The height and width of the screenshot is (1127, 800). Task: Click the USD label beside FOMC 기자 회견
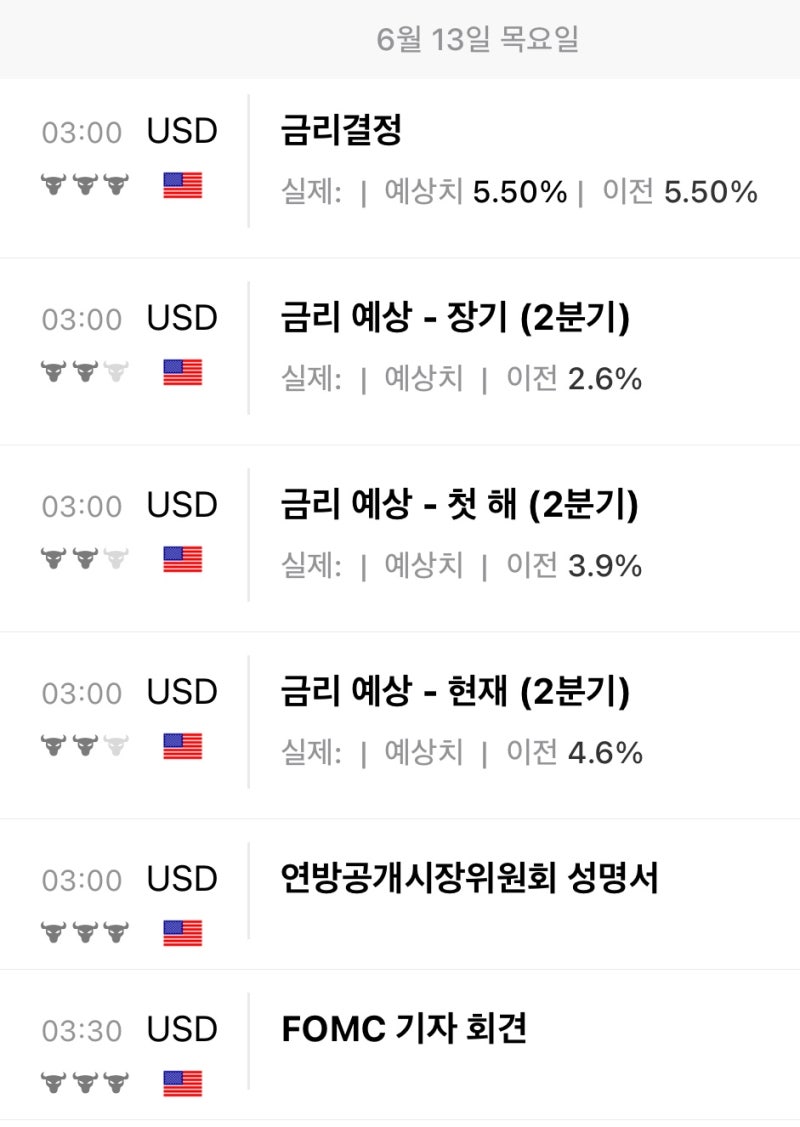182,1029
